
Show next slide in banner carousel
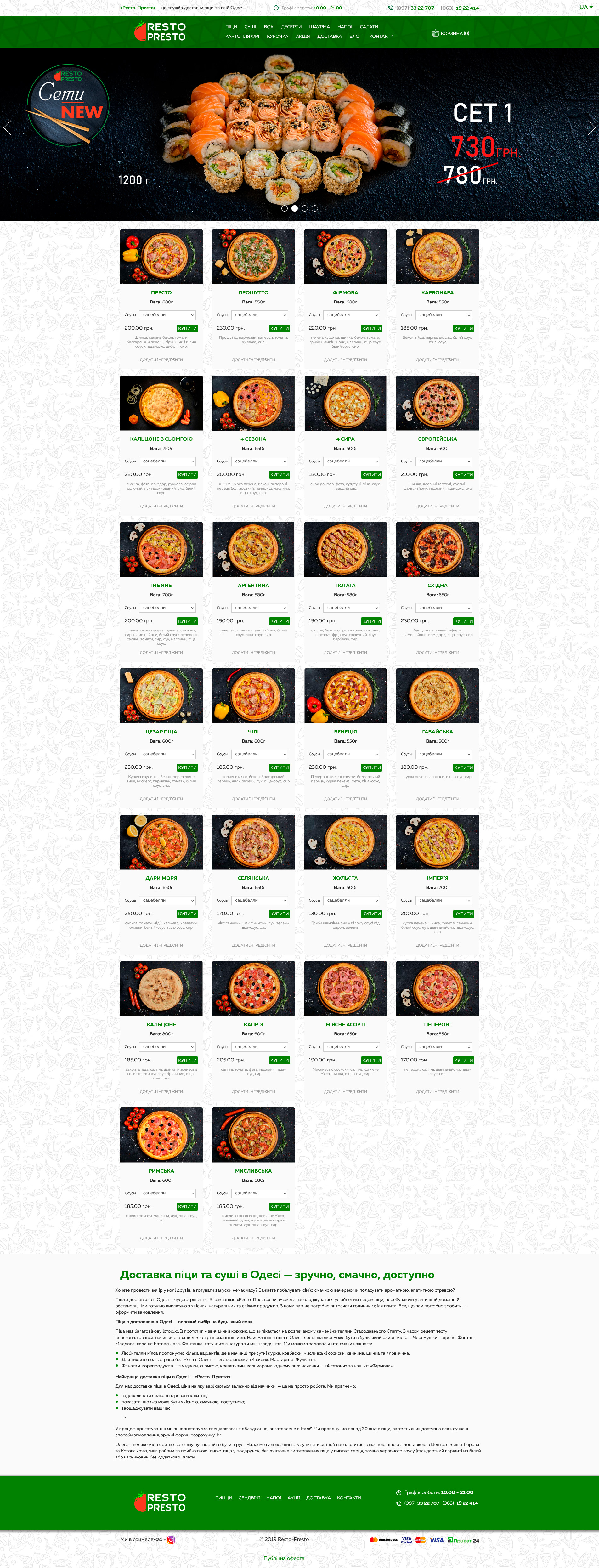coord(591,128)
